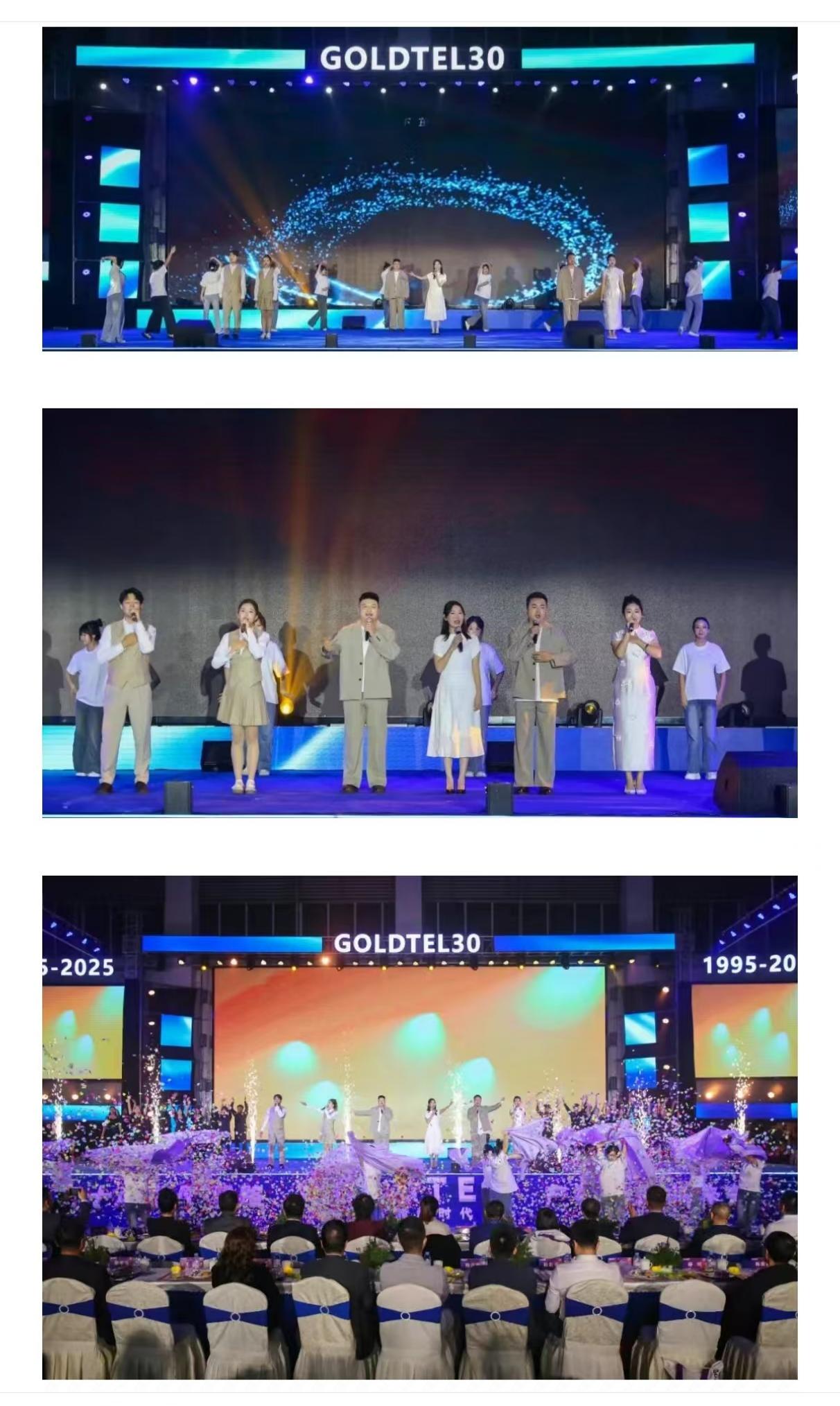Viewport: 840px width, 1406px height.
Task: Open the photo of performers under the blue swirl
Action: [x=419, y=189]
